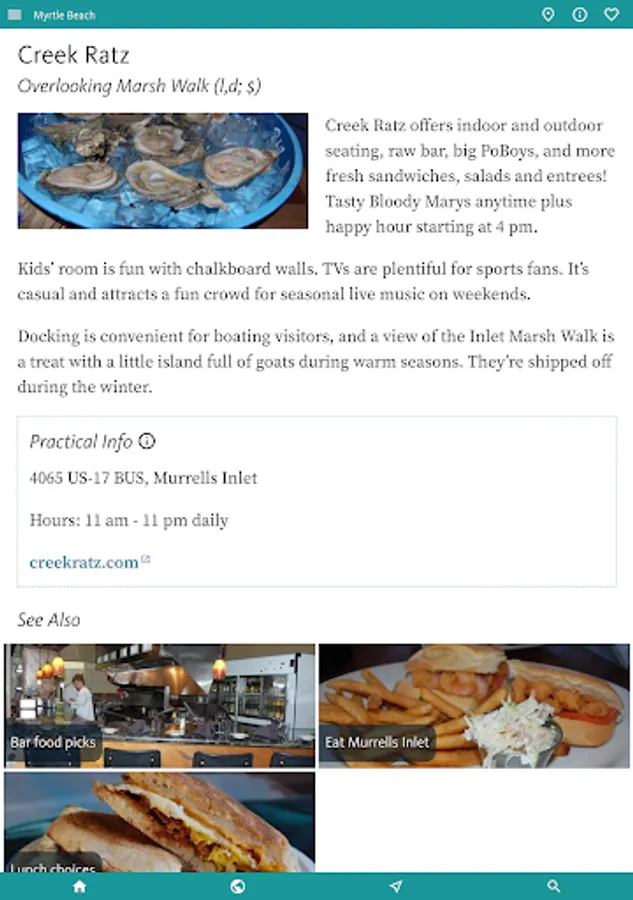View the oysters photo of Creek Ratz
This screenshot has width=633, height=900.
[162, 171]
